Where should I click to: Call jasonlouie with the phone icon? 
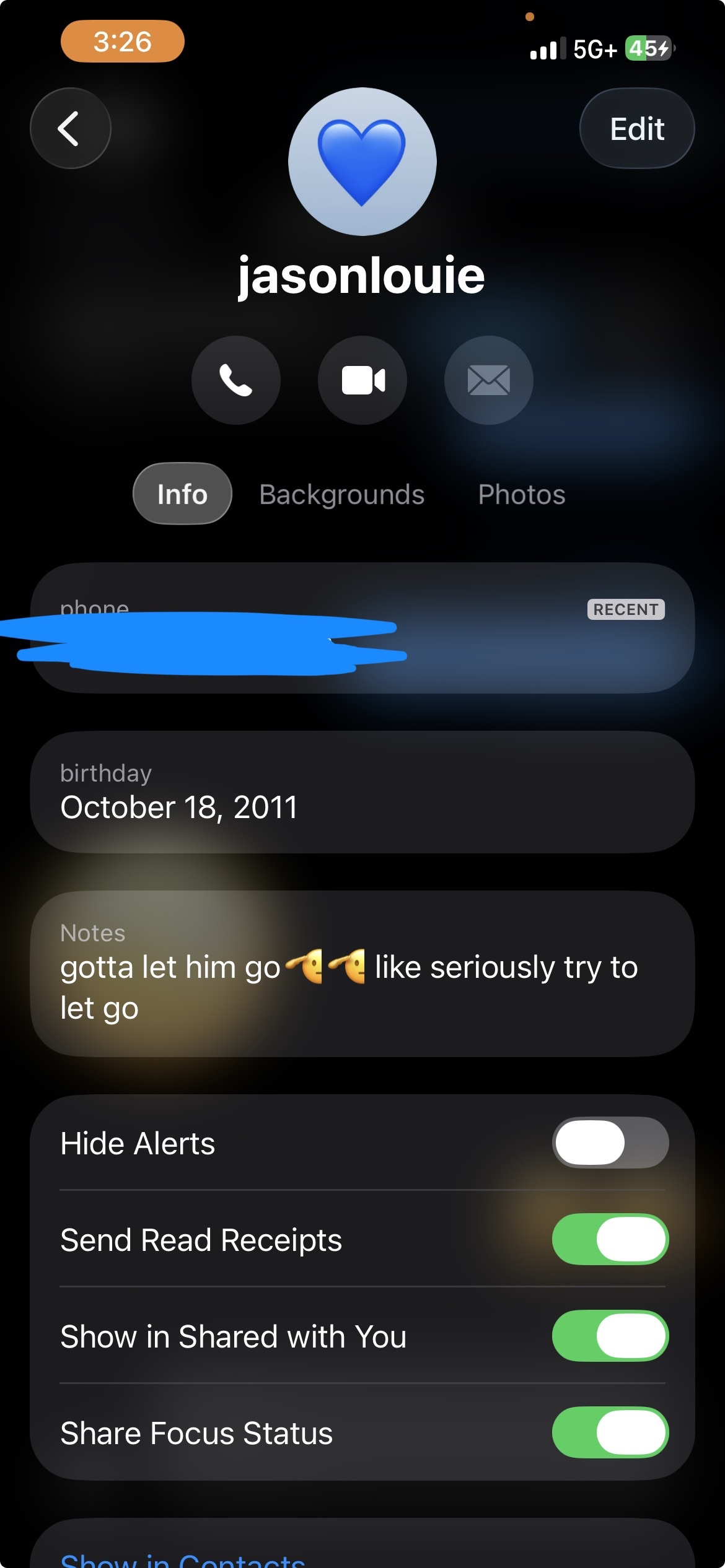coord(236,380)
